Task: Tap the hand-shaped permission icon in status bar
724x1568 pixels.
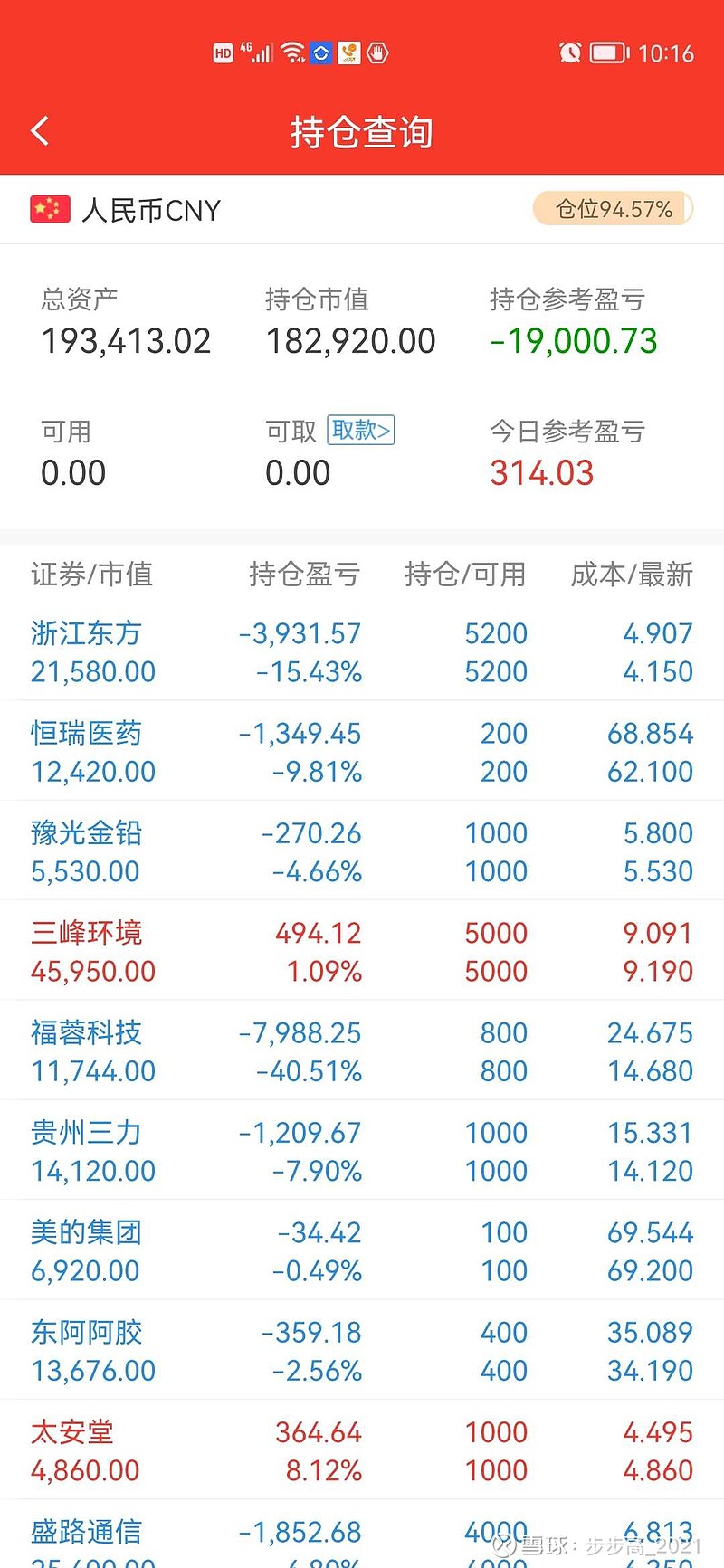Action: (x=378, y=52)
